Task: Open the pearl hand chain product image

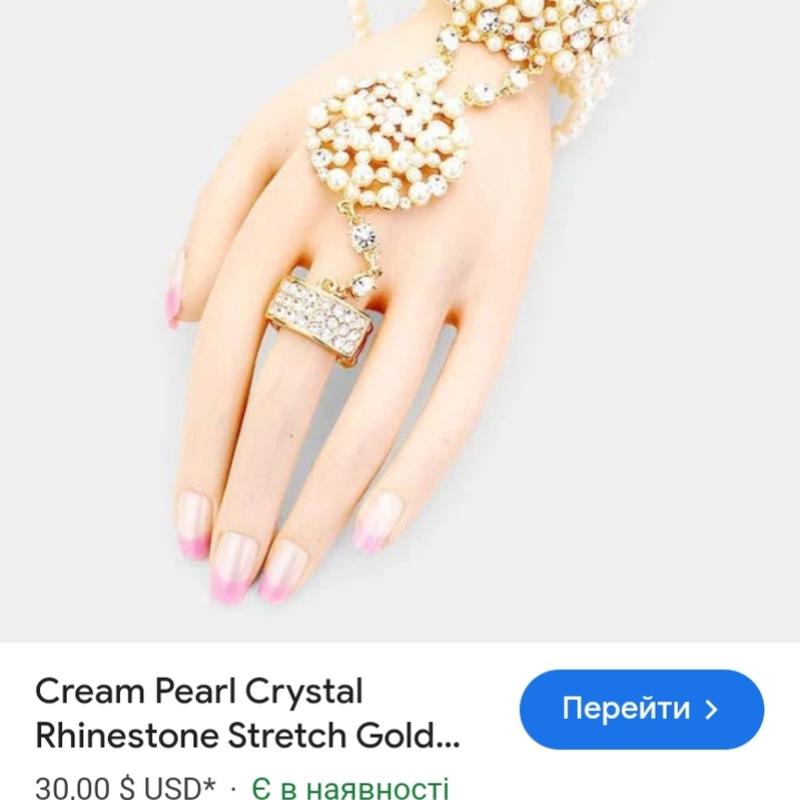Action: point(400,320)
